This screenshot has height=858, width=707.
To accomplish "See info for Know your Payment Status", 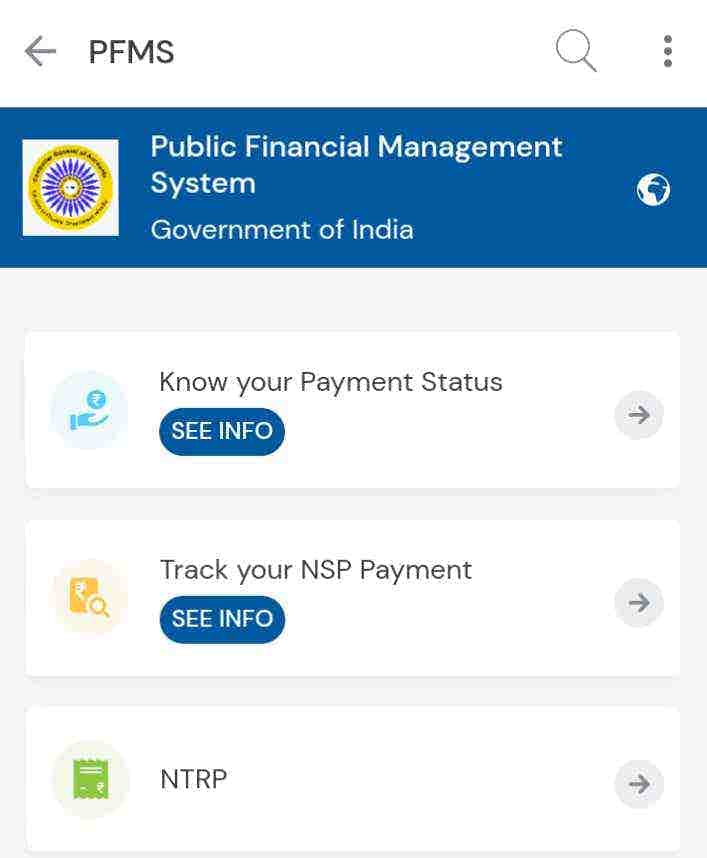I will [x=222, y=431].
